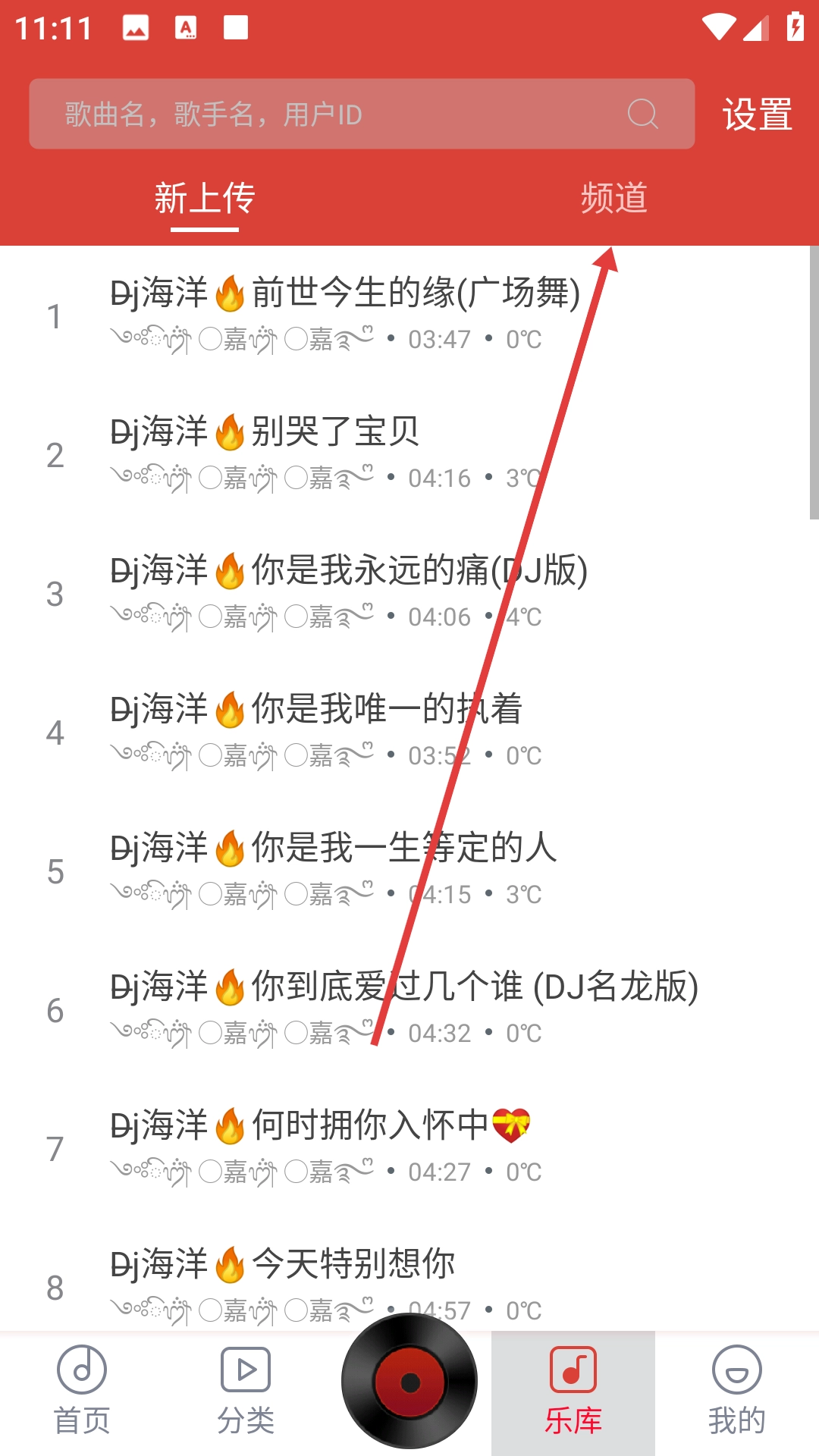Switch to the 分类 category tab

click(246, 1392)
